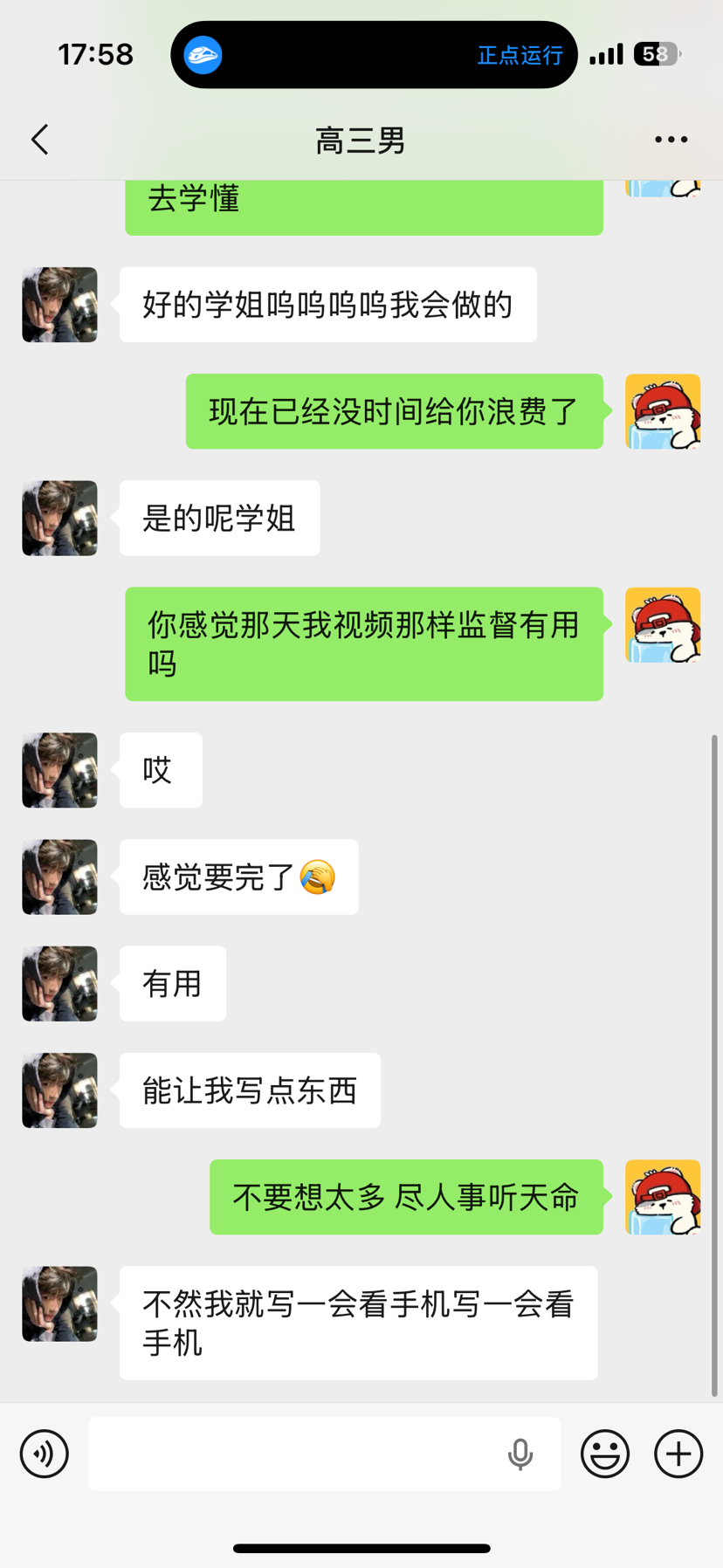
Task: Switch to voice message input mode
Action: coord(45,1454)
